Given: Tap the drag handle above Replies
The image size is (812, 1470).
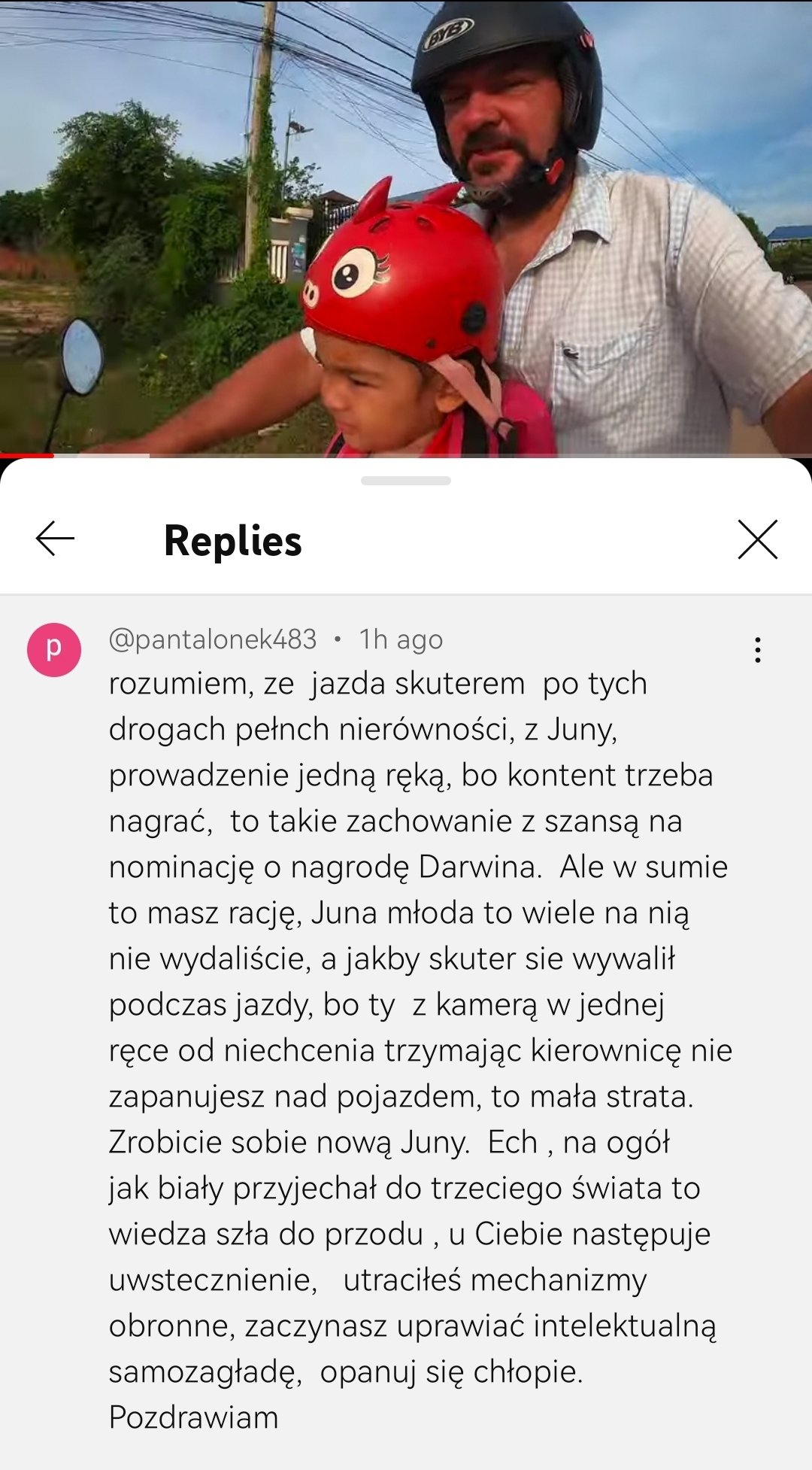Looking at the screenshot, I should point(406,481).
